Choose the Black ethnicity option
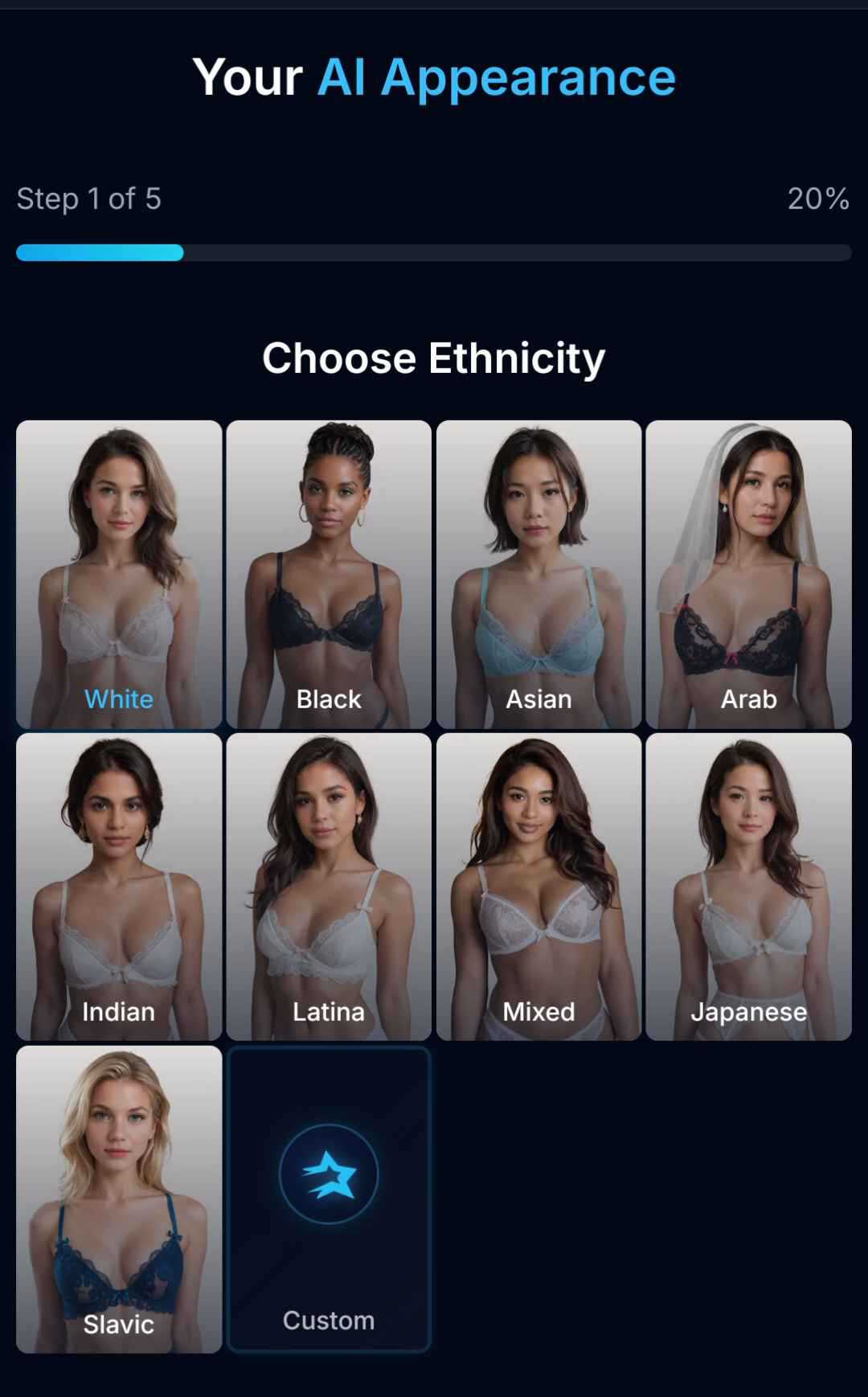The height and width of the screenshot is (1397, 868). pos(329,574)
